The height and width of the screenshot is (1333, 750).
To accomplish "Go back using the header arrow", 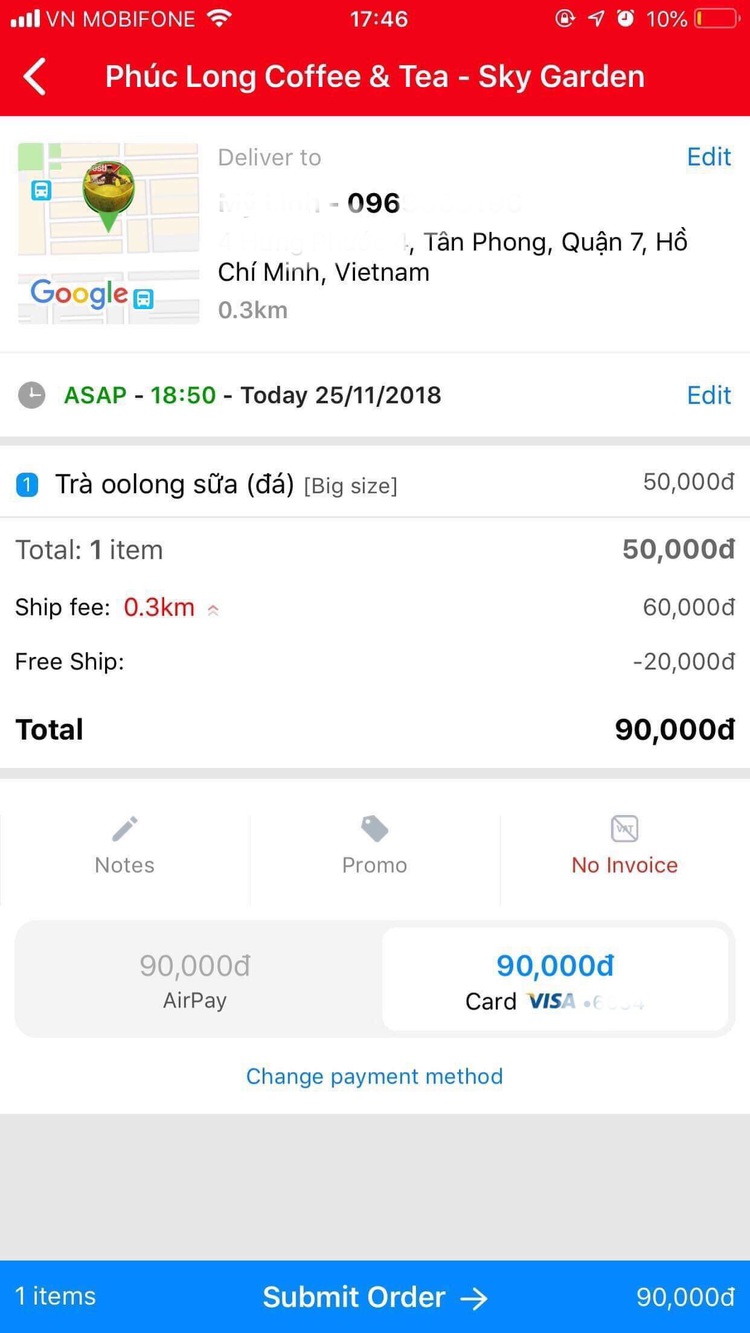I will (35, 77).
